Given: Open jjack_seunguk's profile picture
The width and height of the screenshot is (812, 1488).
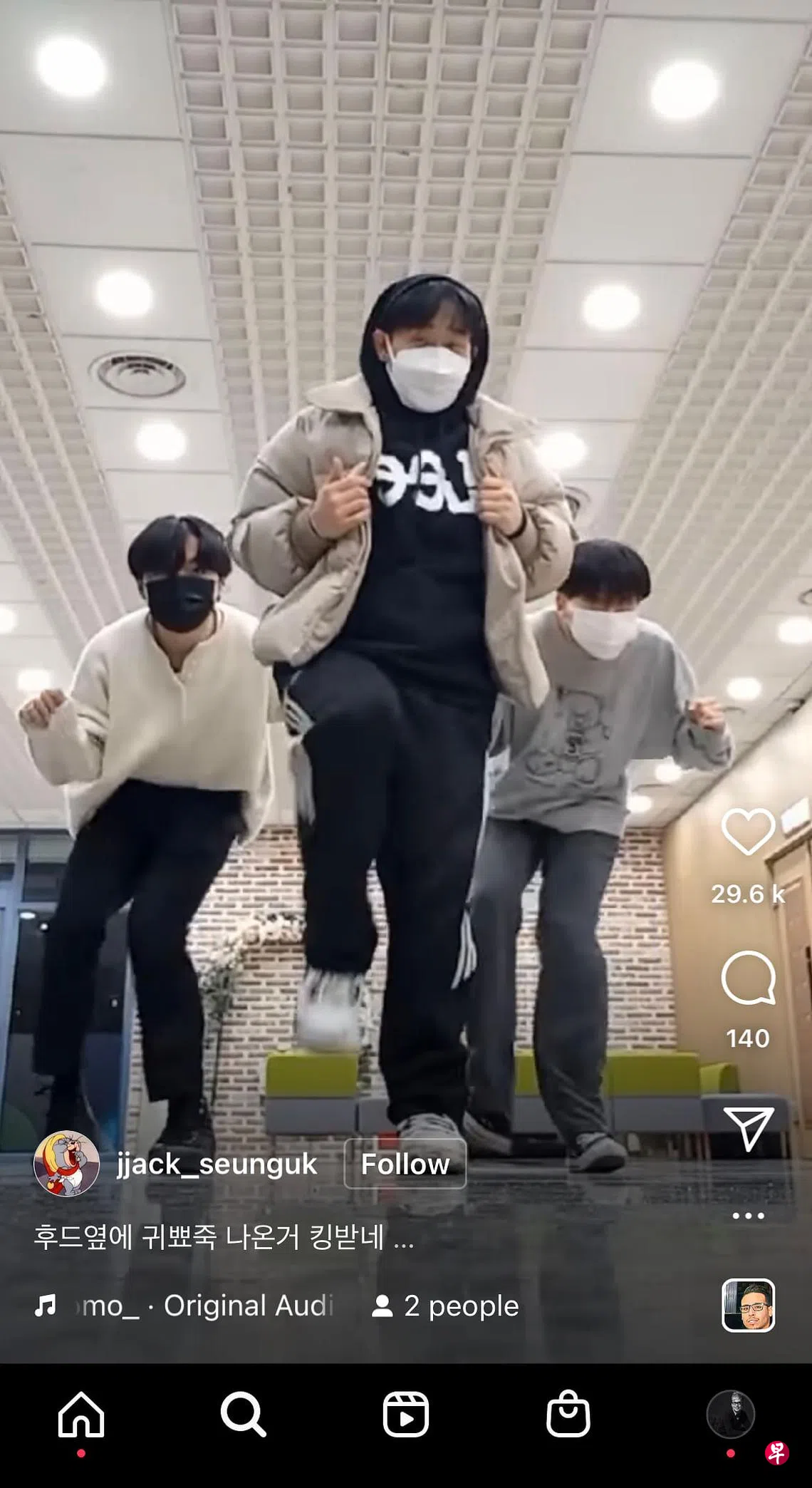Looking at the screenshot, I should coord(66,1164).
